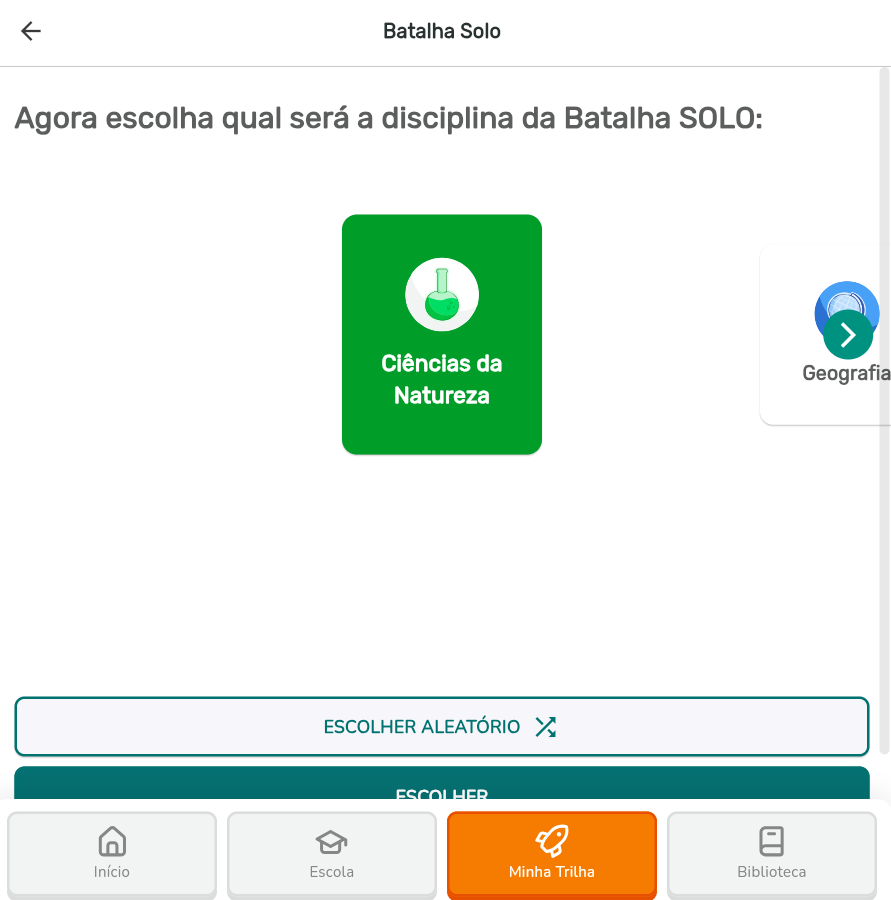Go back using the top arrow
This screenshot has height=900, width=891.
[31, 31]
